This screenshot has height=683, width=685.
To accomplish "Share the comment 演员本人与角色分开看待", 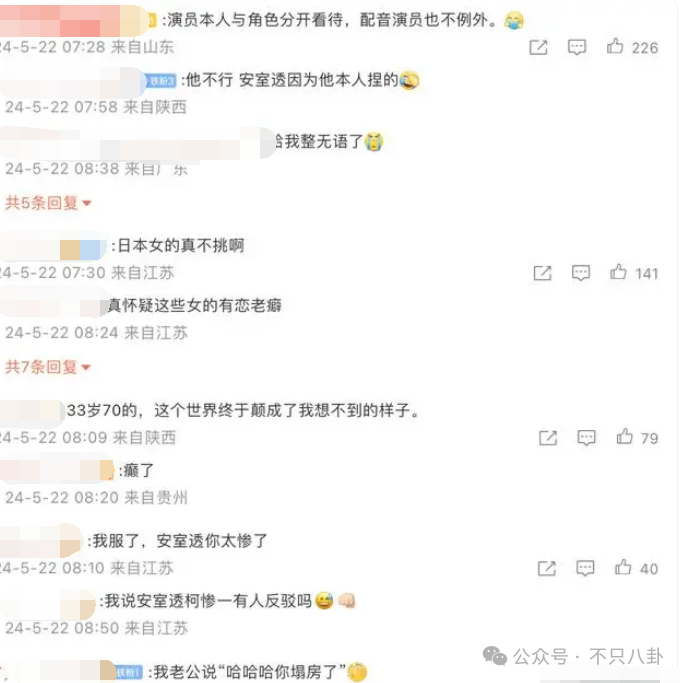I will pos(538,47).
